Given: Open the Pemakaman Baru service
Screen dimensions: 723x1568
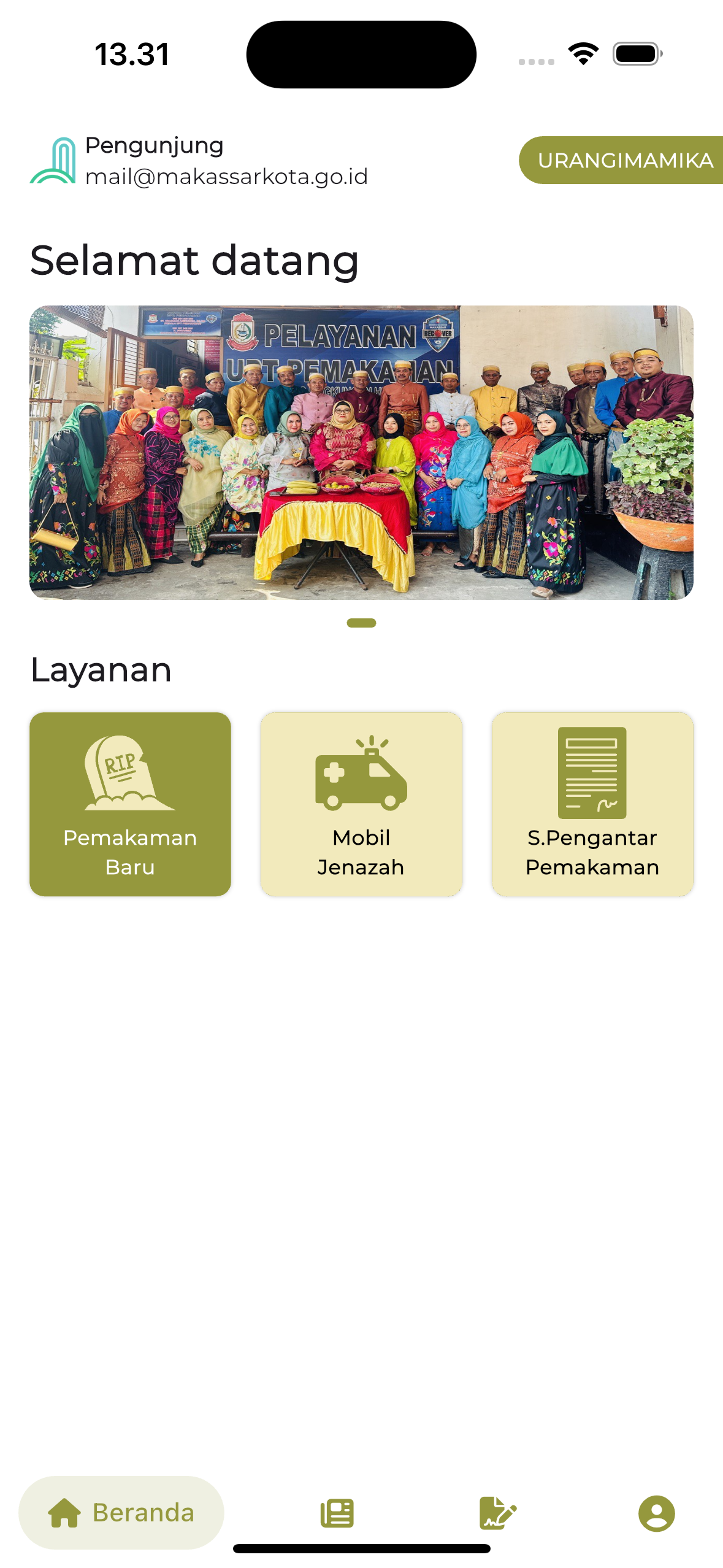Looking at the screenshot, I should 130,804.
